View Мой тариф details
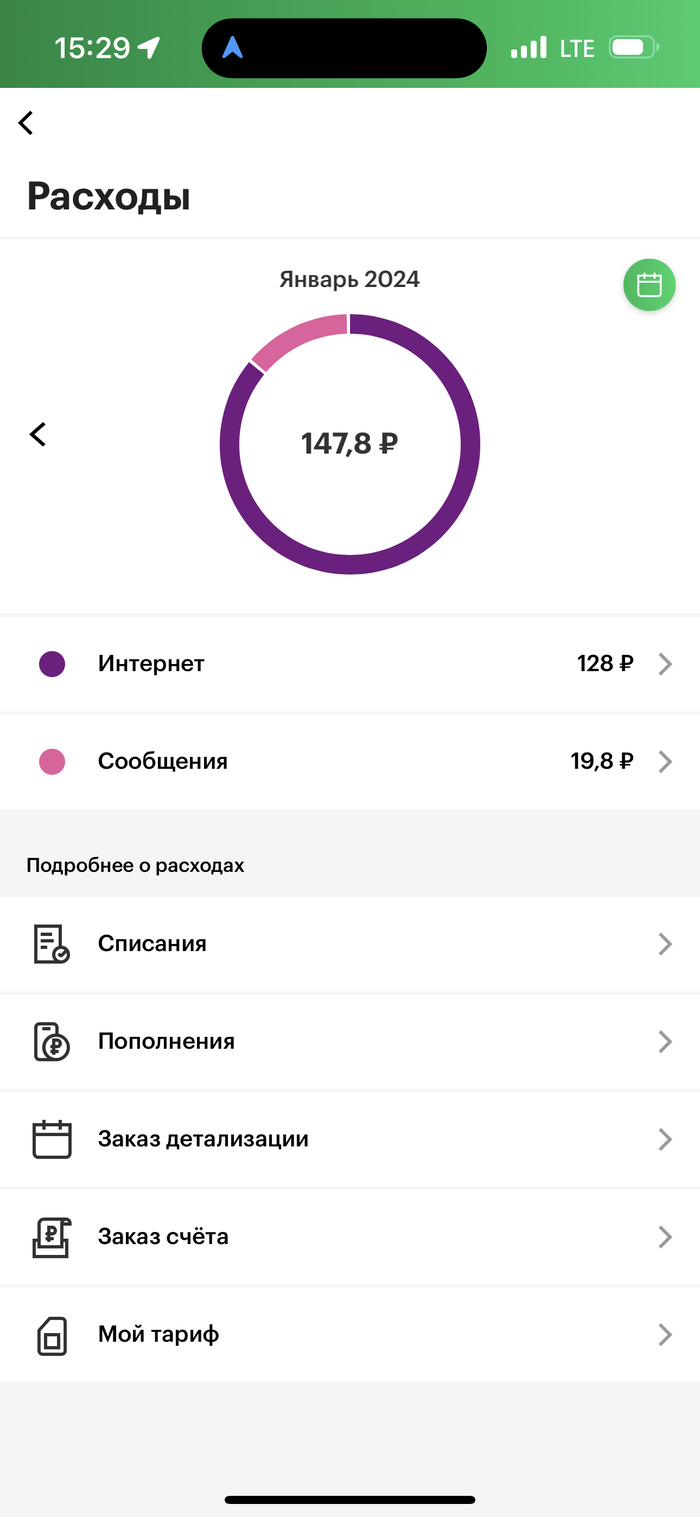 [350, 1335]
